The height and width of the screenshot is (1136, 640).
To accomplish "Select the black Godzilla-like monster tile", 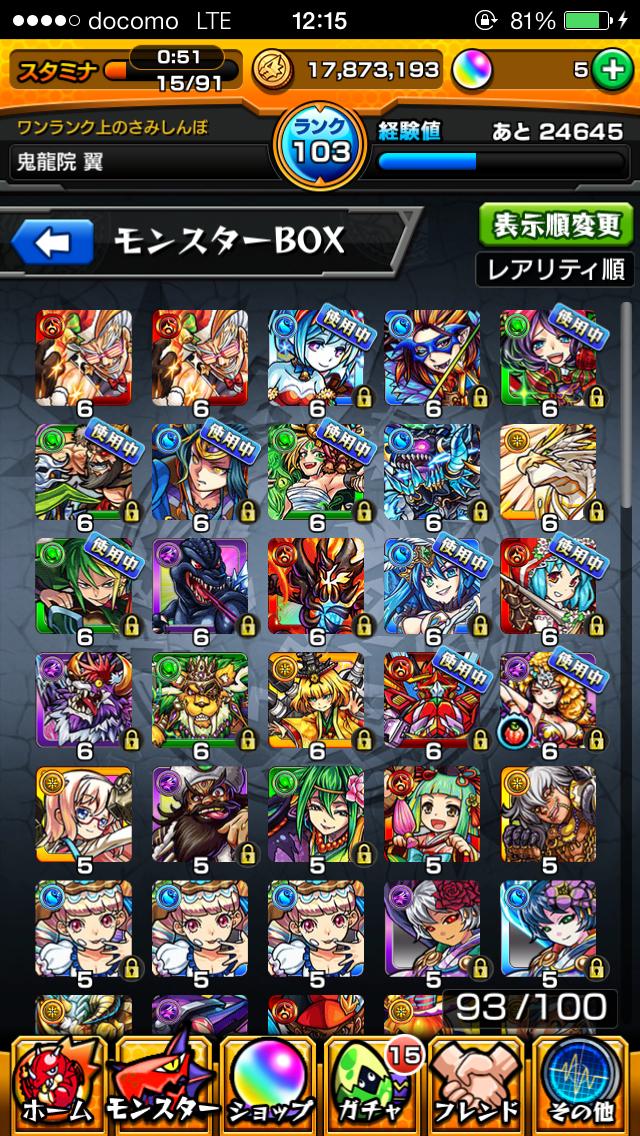I will tap(200, 586).
